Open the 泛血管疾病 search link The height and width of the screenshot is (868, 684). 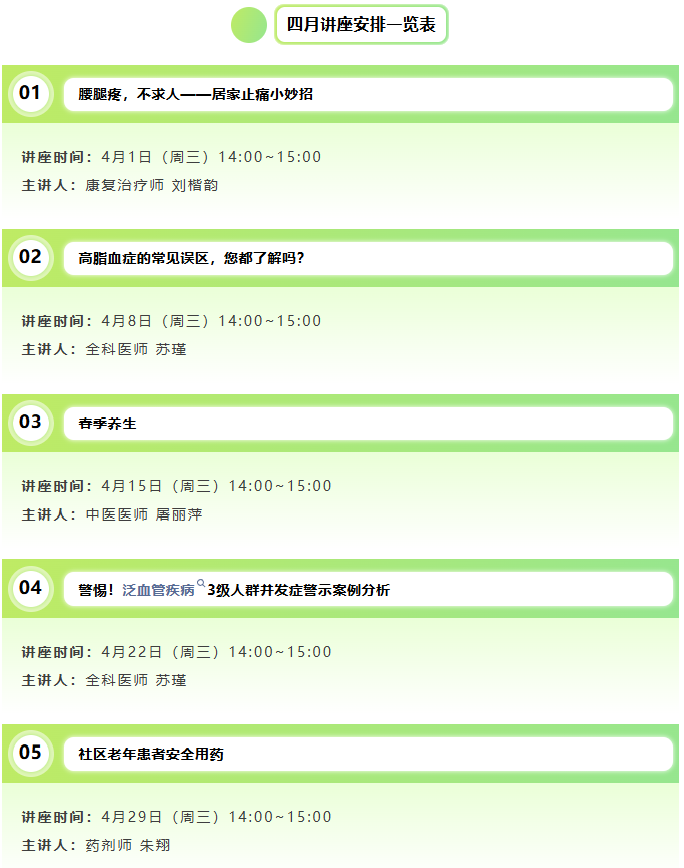[159, 590]
